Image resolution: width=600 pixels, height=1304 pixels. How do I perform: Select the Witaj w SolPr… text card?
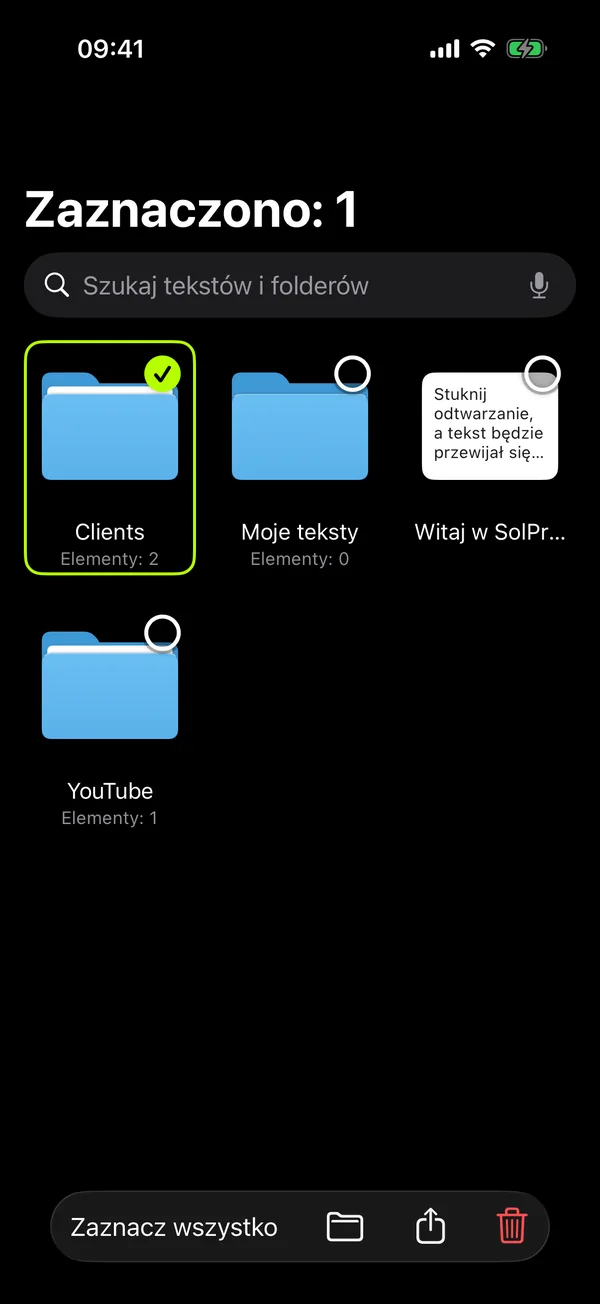[490, 458]
